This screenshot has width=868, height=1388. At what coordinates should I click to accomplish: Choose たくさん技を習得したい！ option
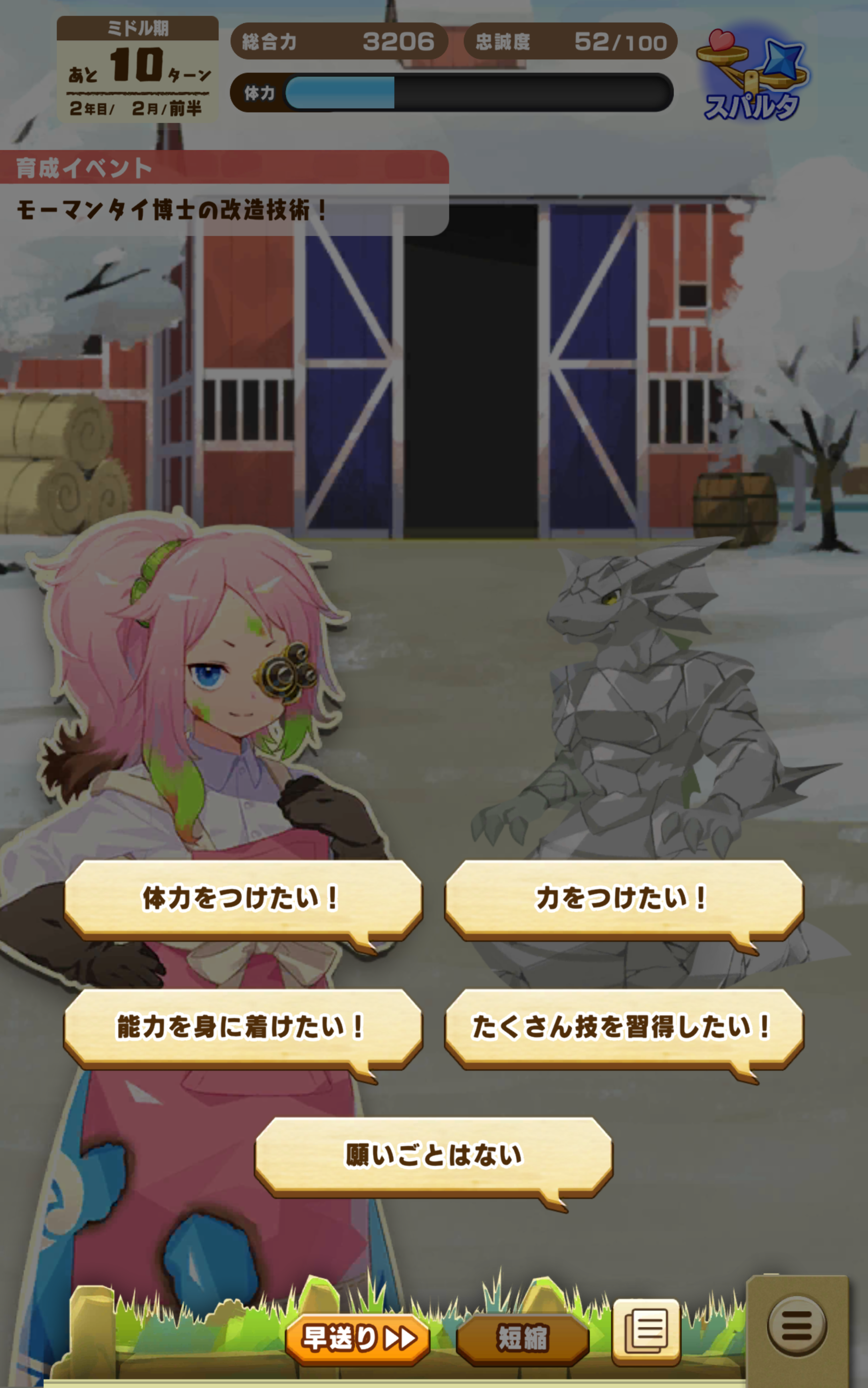[x=623, y=1027]
